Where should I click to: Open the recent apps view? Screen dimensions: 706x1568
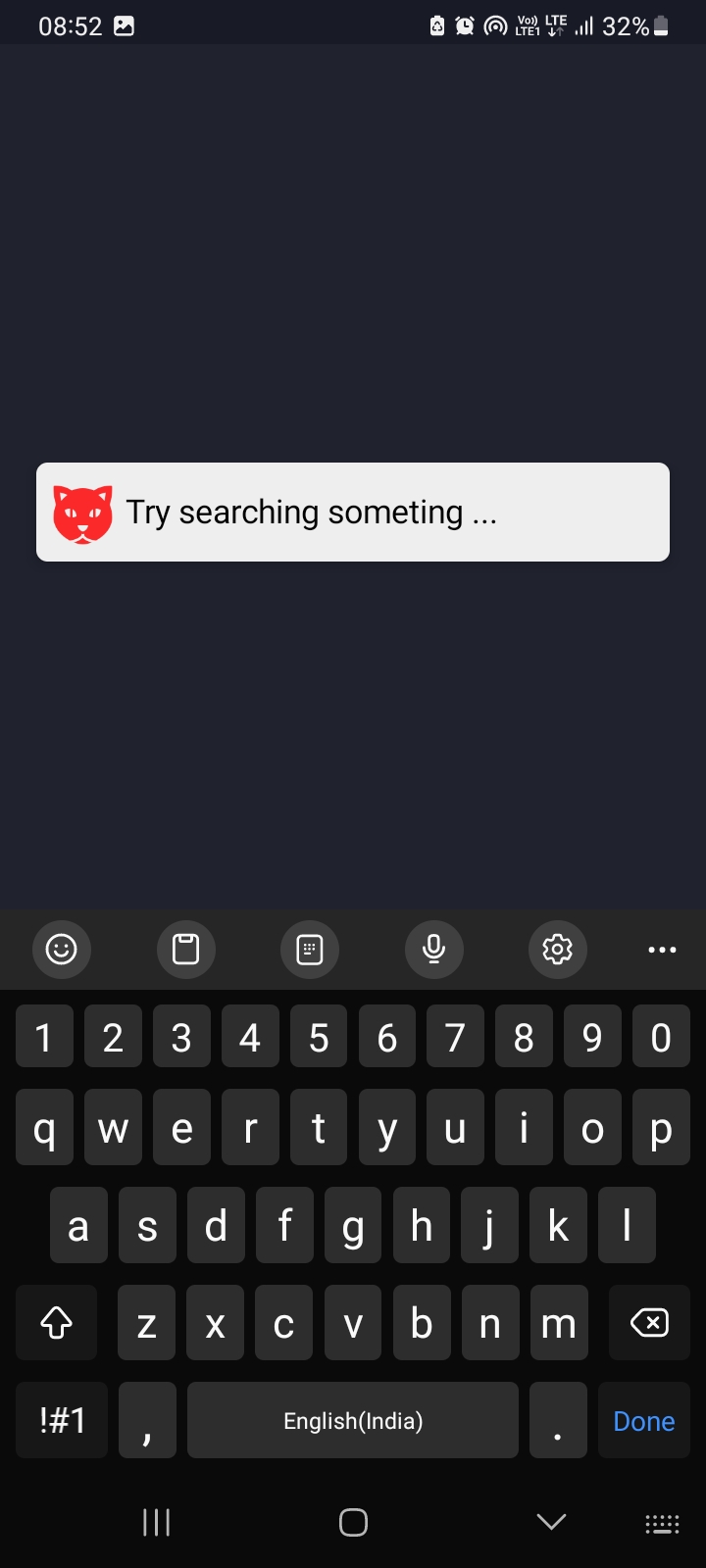157,1522
